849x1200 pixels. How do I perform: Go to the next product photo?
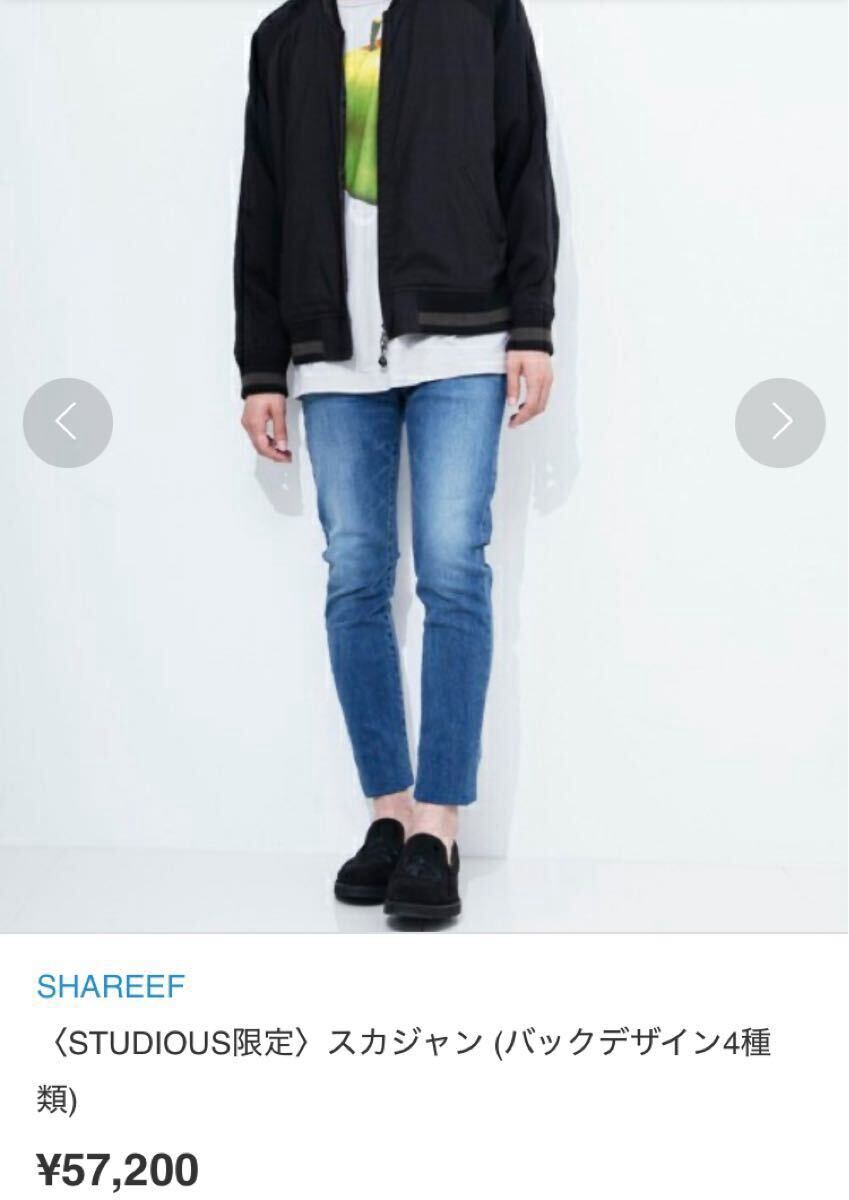tap(780, 423)
